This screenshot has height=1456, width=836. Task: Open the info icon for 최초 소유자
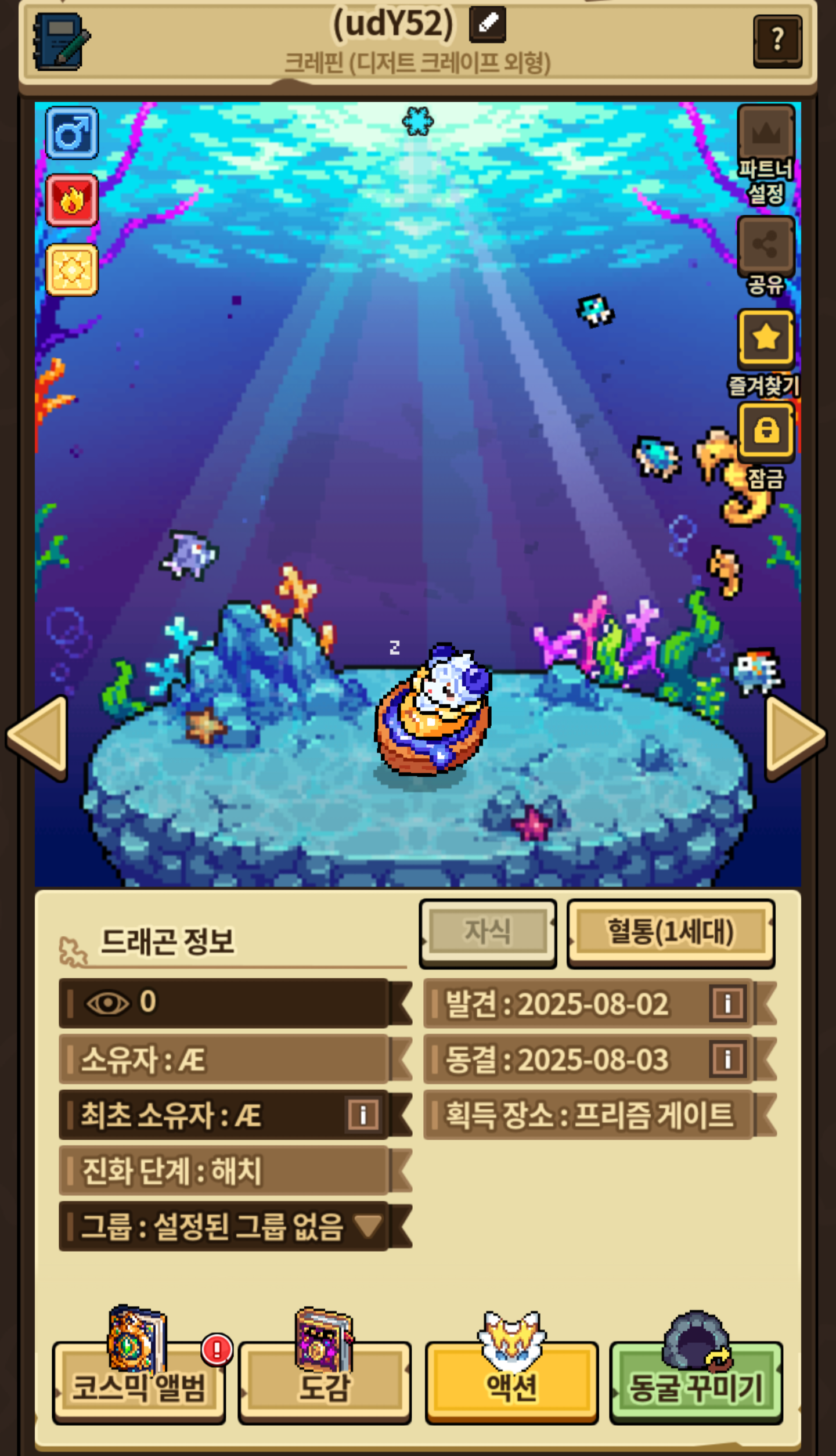coord(363,1114)
